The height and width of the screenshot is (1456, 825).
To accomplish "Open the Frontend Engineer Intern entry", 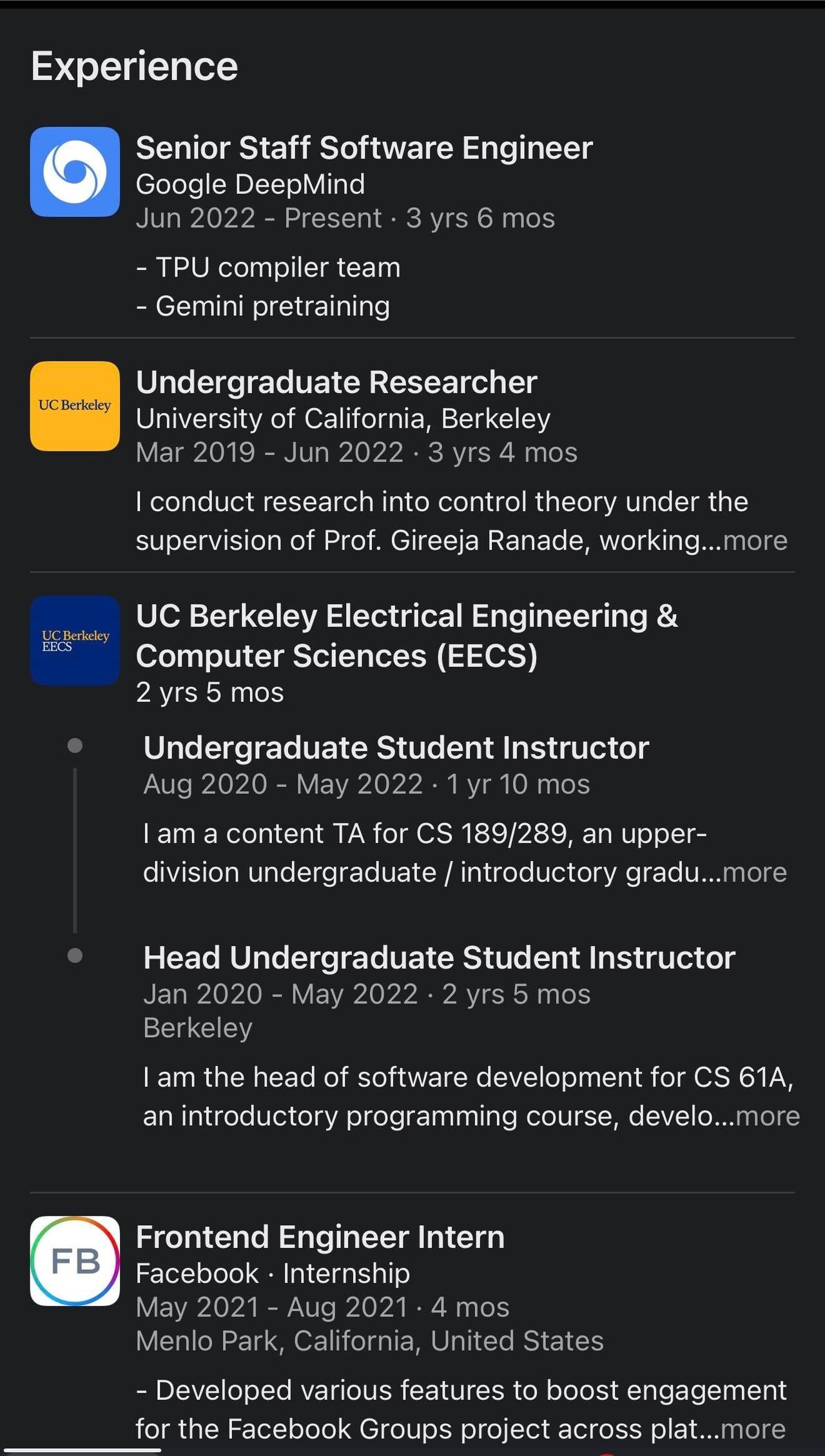I will tap(321, 1236).
